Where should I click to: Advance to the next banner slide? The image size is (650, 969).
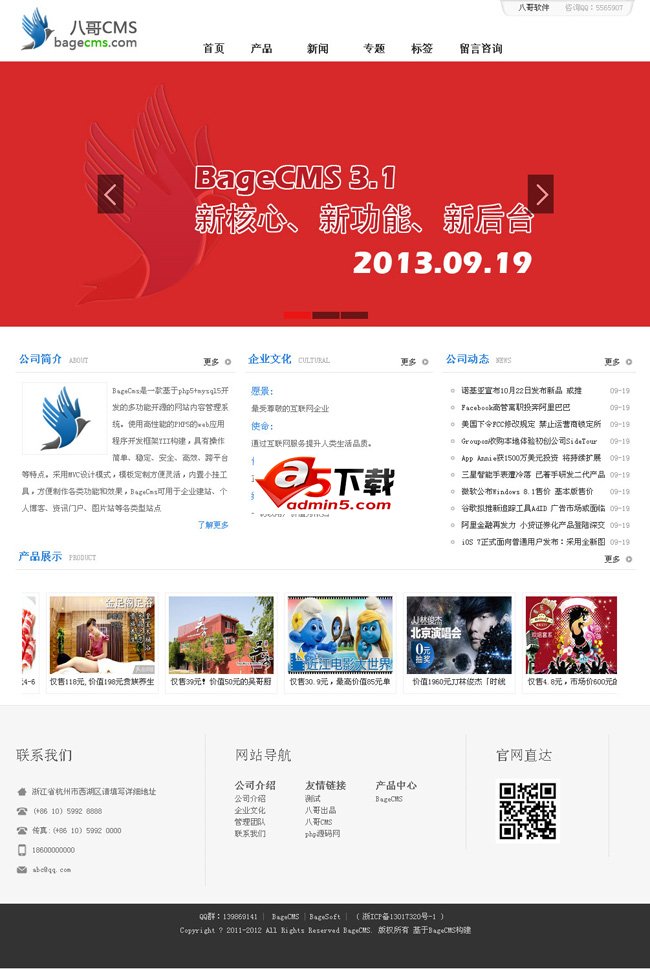click(540, 194)
